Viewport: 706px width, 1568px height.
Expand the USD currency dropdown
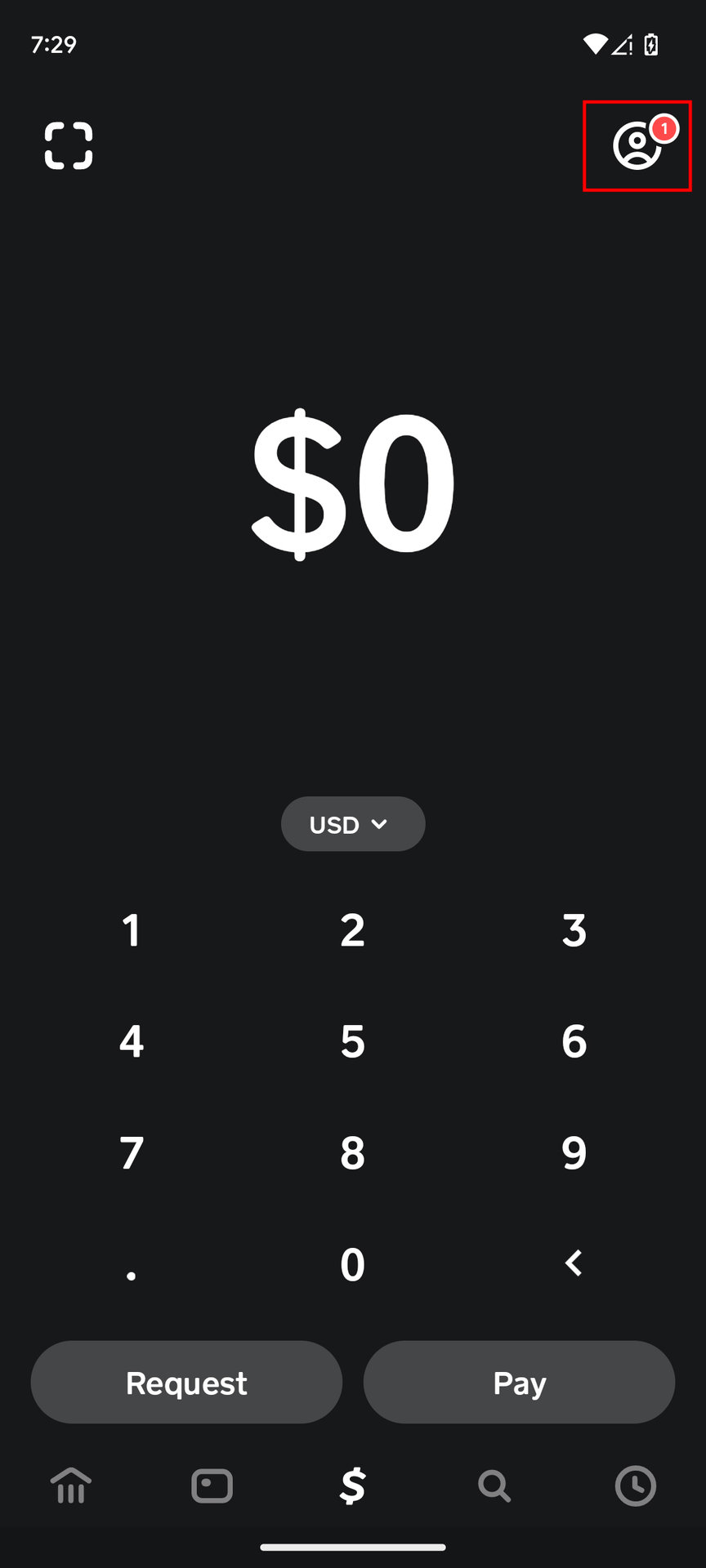(x=353, y=824)
